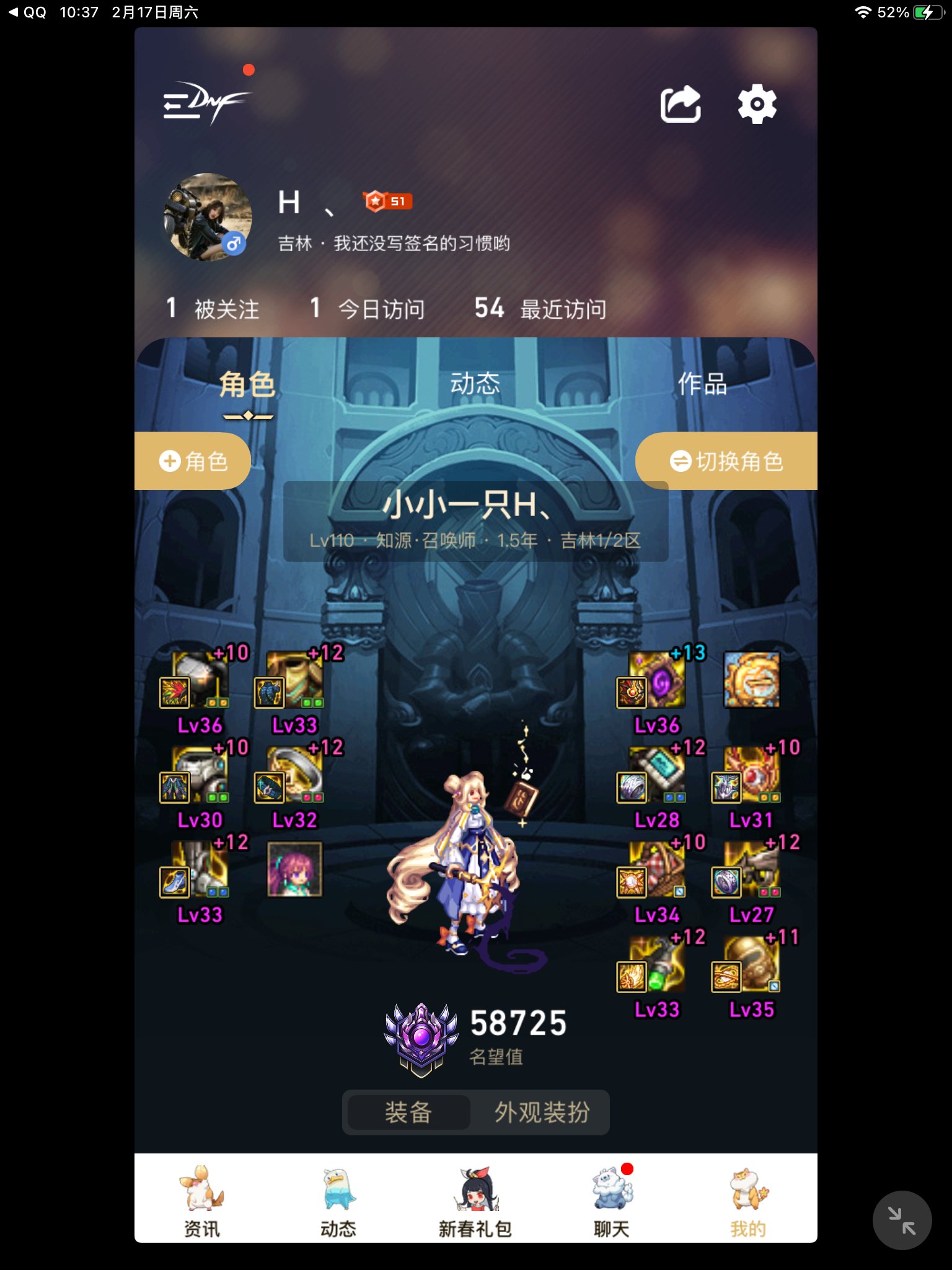Go to the 动态 bottom tab
The height and width of the screenshot is (1270, 952).
coord(338,1201)
